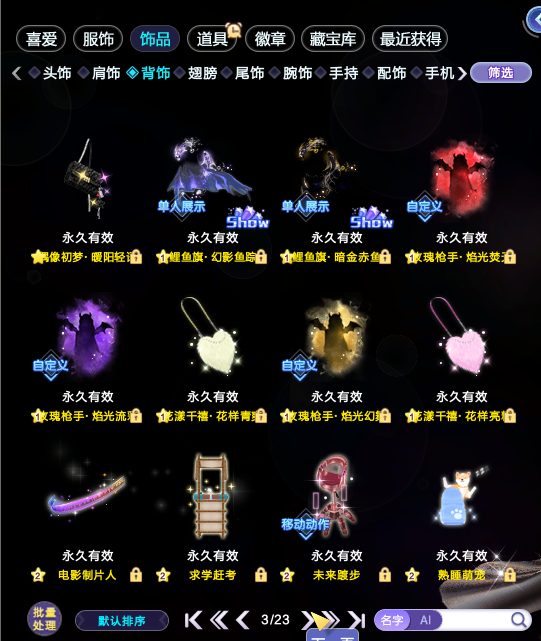
Task: Switch to the 服饰 tab
Action: (98, 39)
